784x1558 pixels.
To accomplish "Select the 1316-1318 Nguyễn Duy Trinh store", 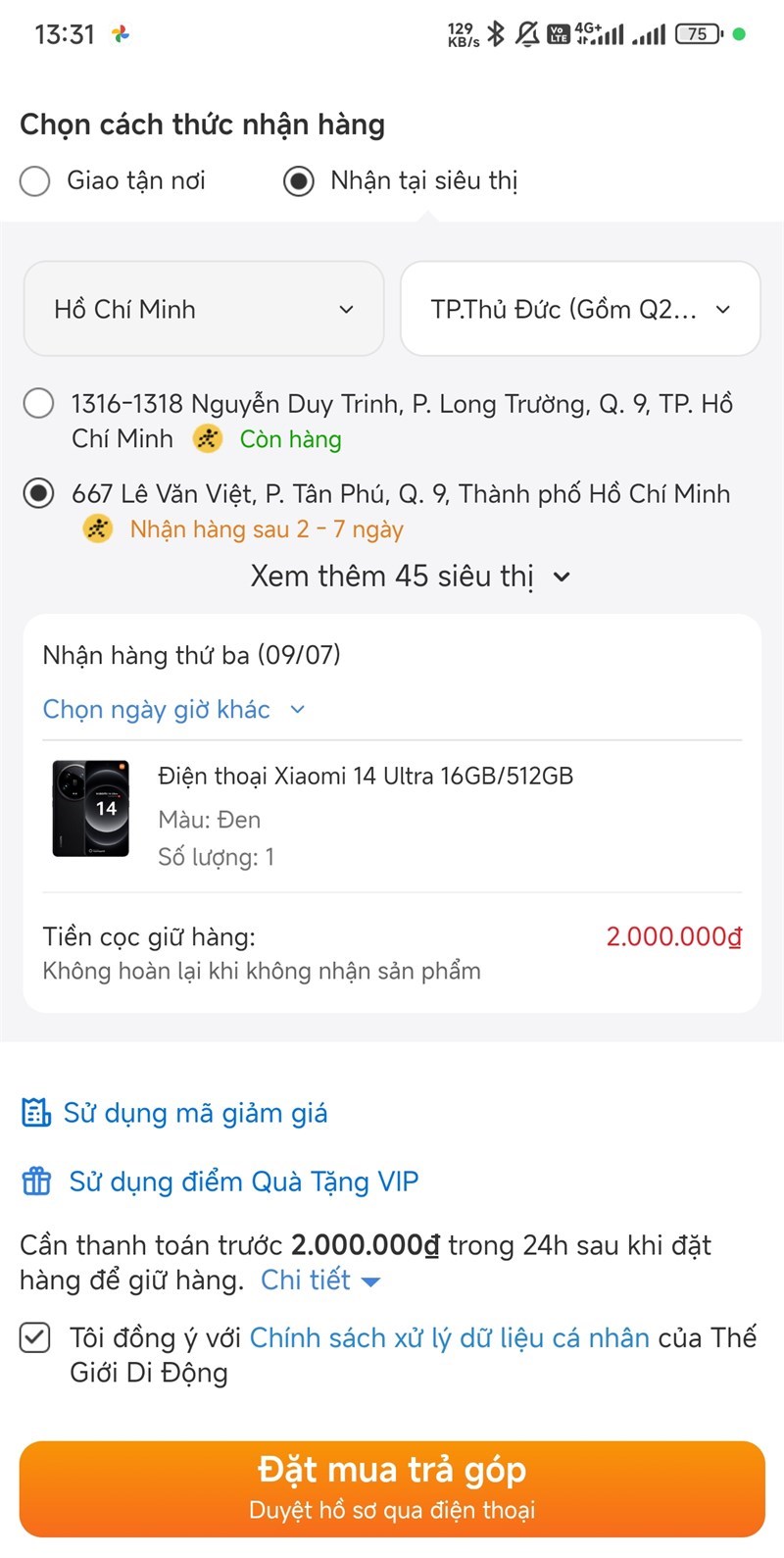I will click(x=36, y=403).
